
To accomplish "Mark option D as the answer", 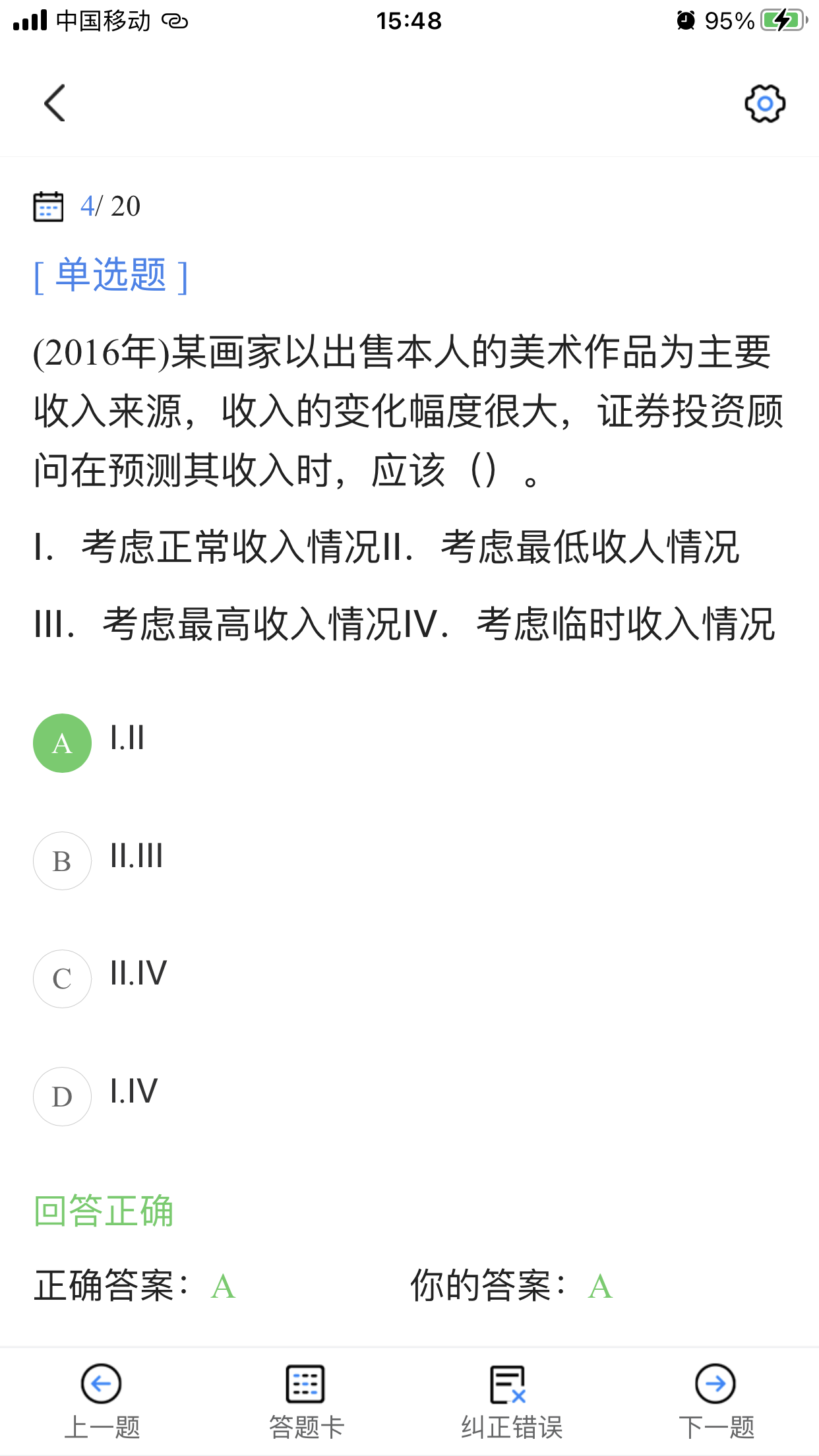I will pos(63,1096).
